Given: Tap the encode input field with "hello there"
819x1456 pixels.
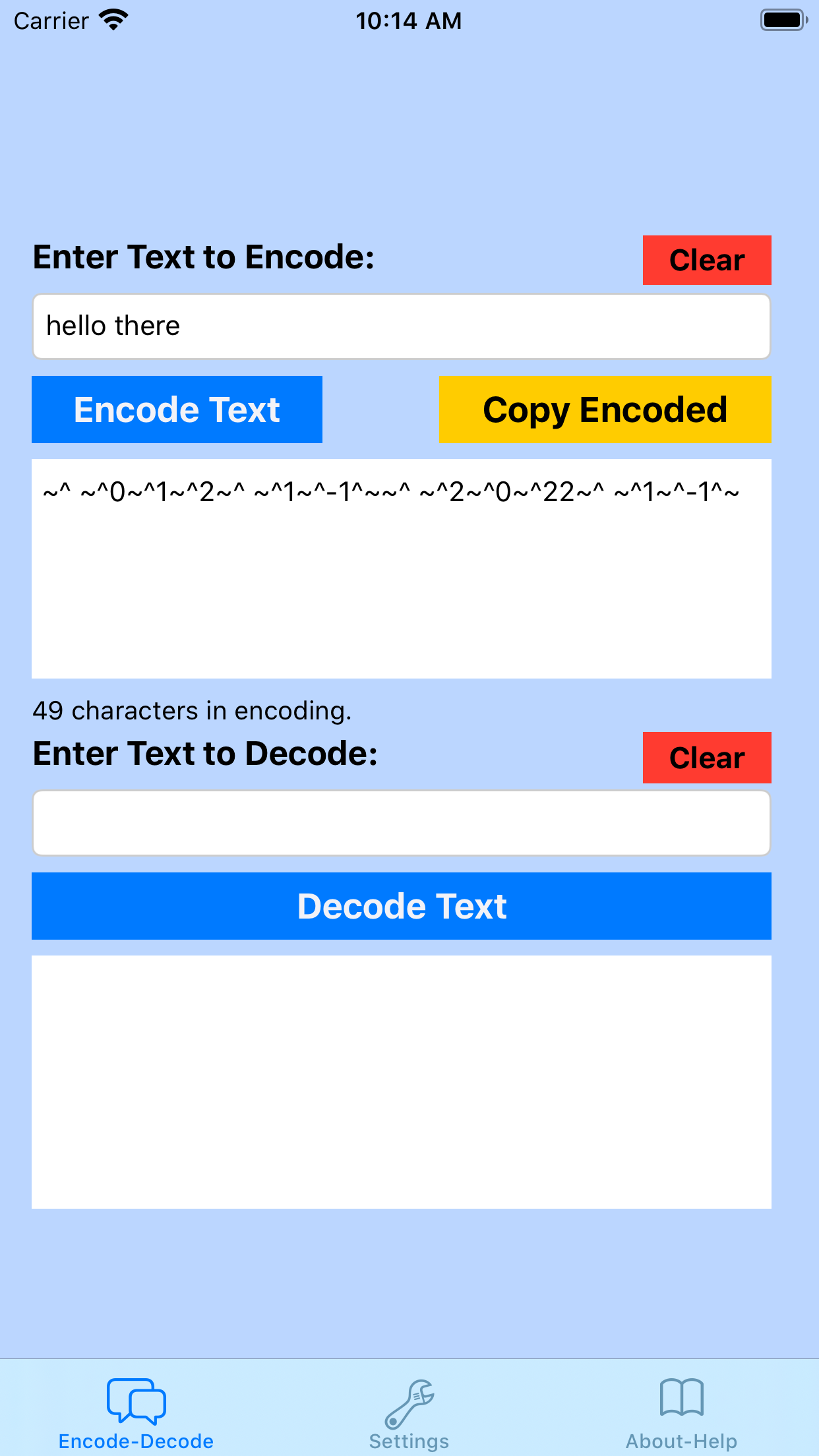Looking at the screenshot, I should point(402,326).
